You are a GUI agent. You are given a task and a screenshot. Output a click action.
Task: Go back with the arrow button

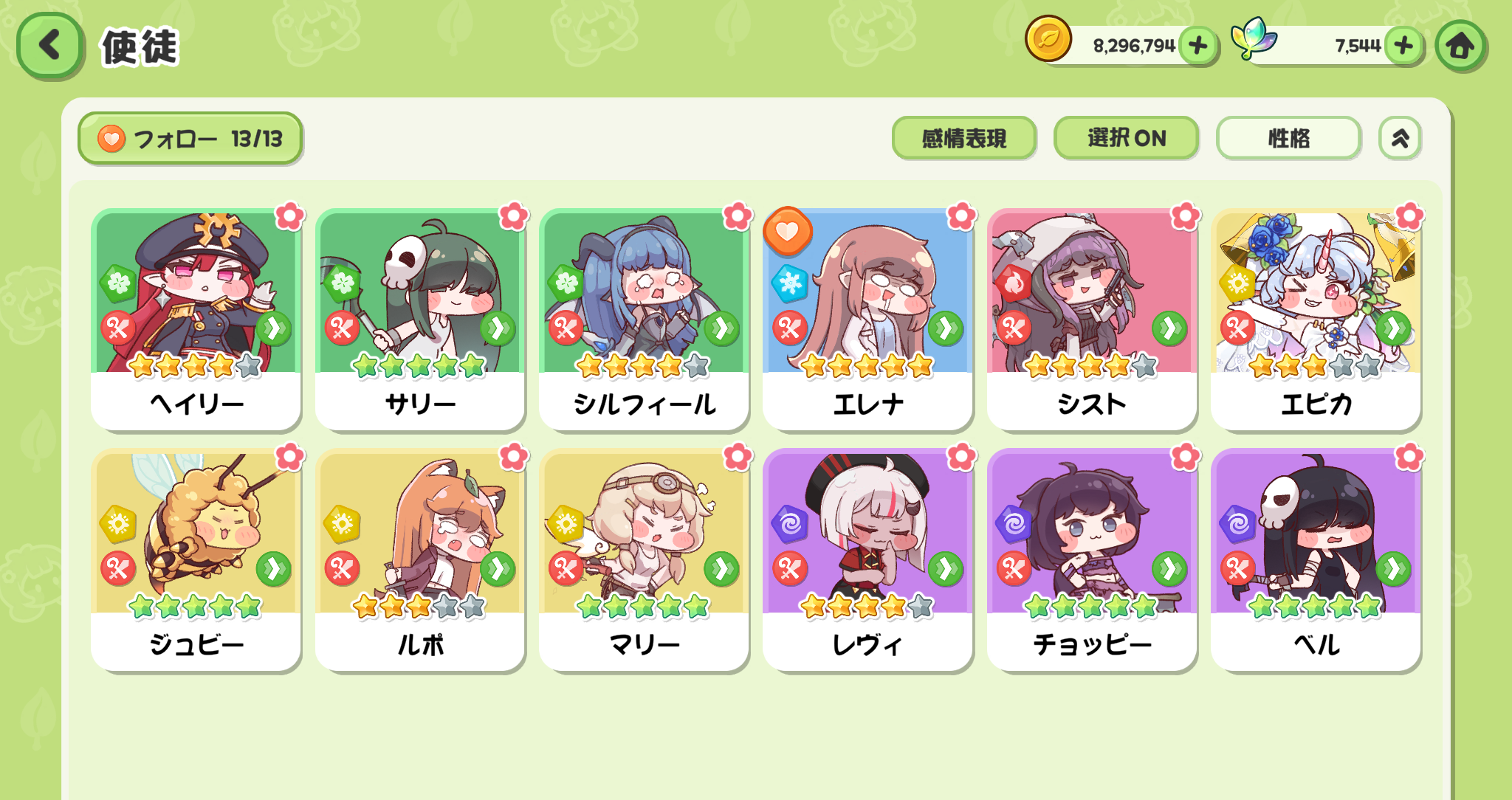[49, 46]
